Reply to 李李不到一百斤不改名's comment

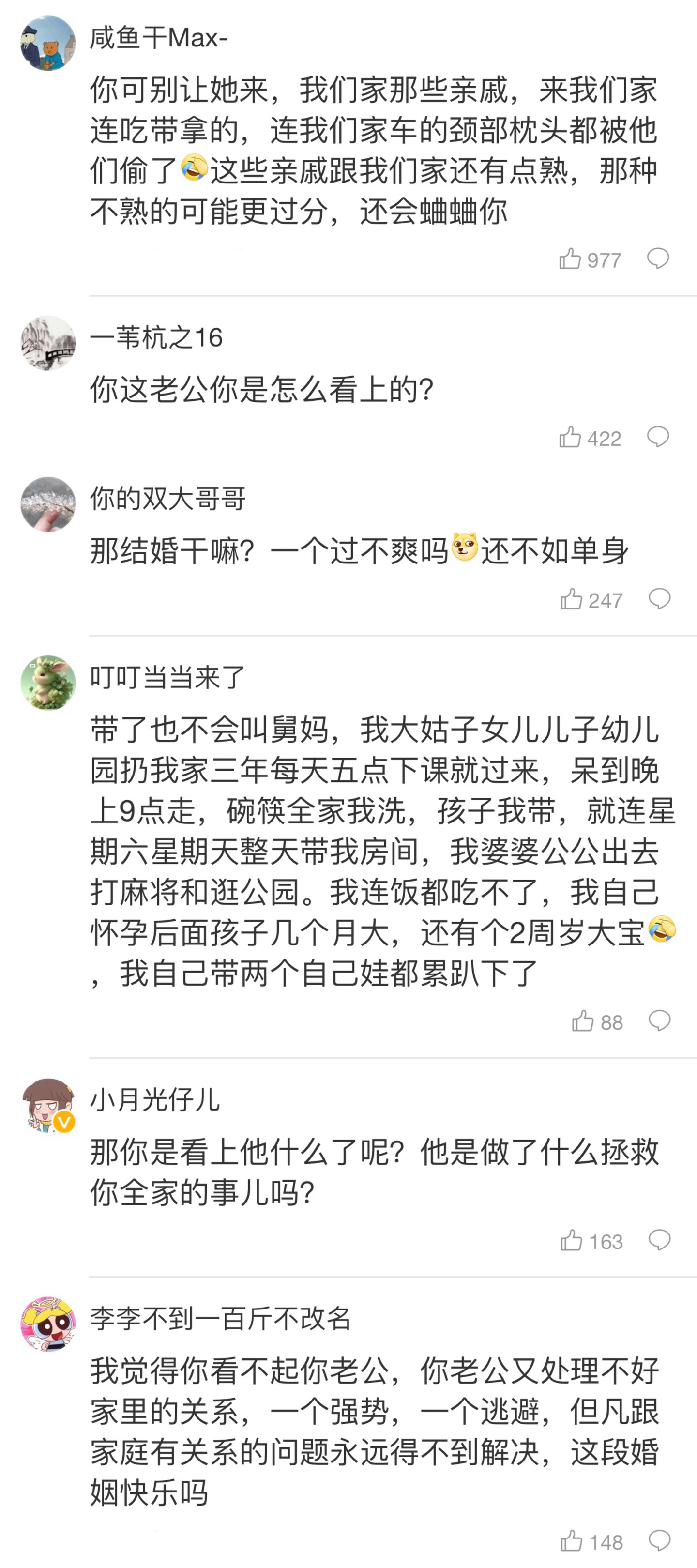point(659,1540)
